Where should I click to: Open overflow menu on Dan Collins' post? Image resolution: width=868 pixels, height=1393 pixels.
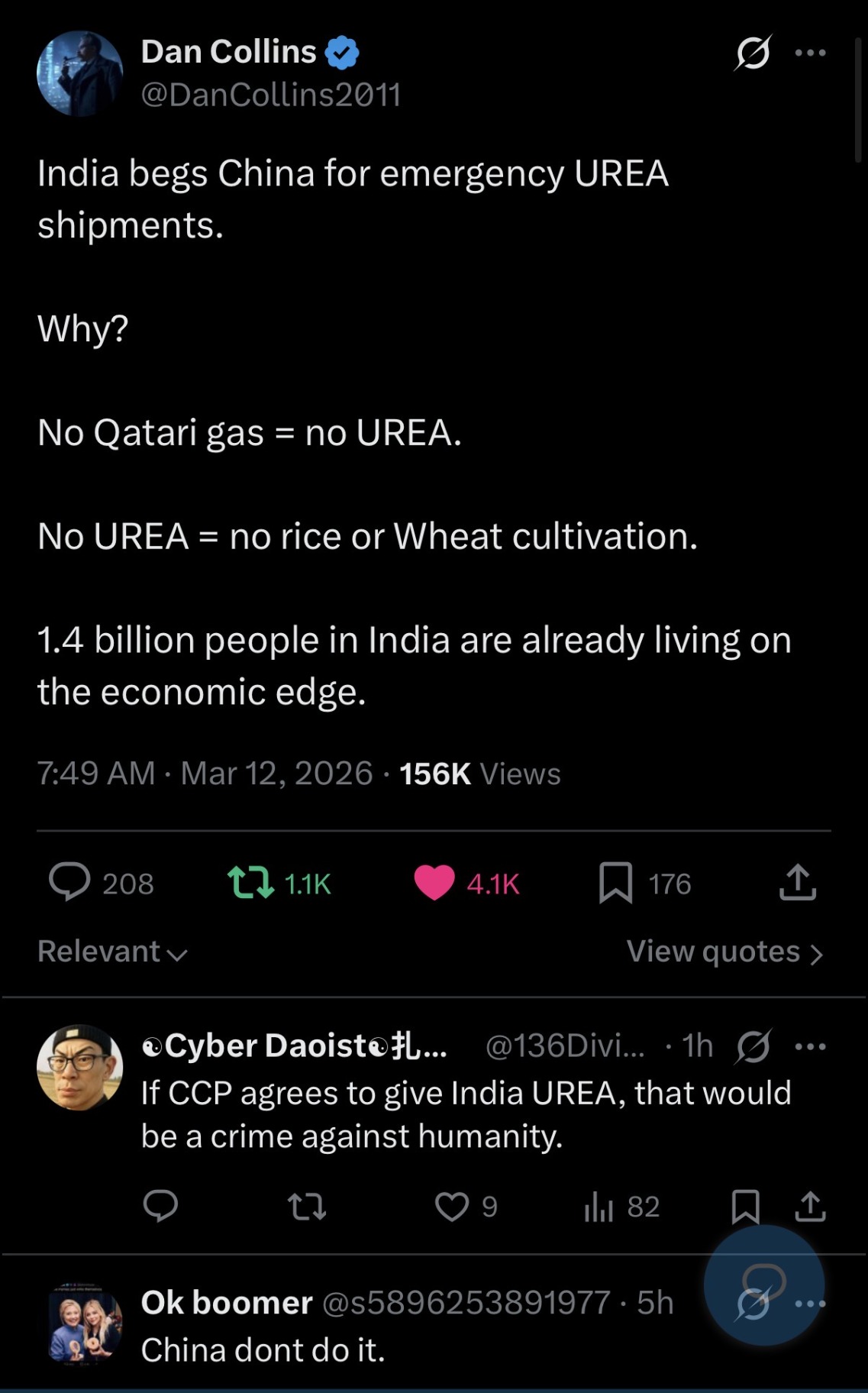coord(810,53)
